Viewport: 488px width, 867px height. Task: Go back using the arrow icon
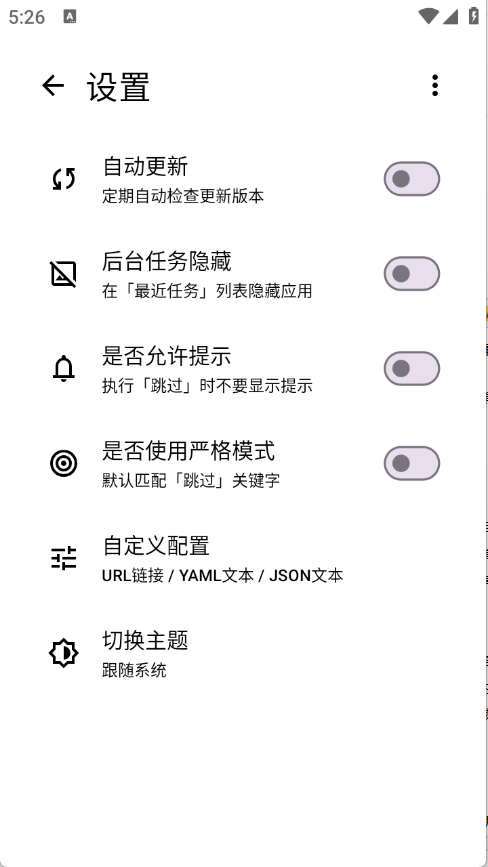pos(53,86)
